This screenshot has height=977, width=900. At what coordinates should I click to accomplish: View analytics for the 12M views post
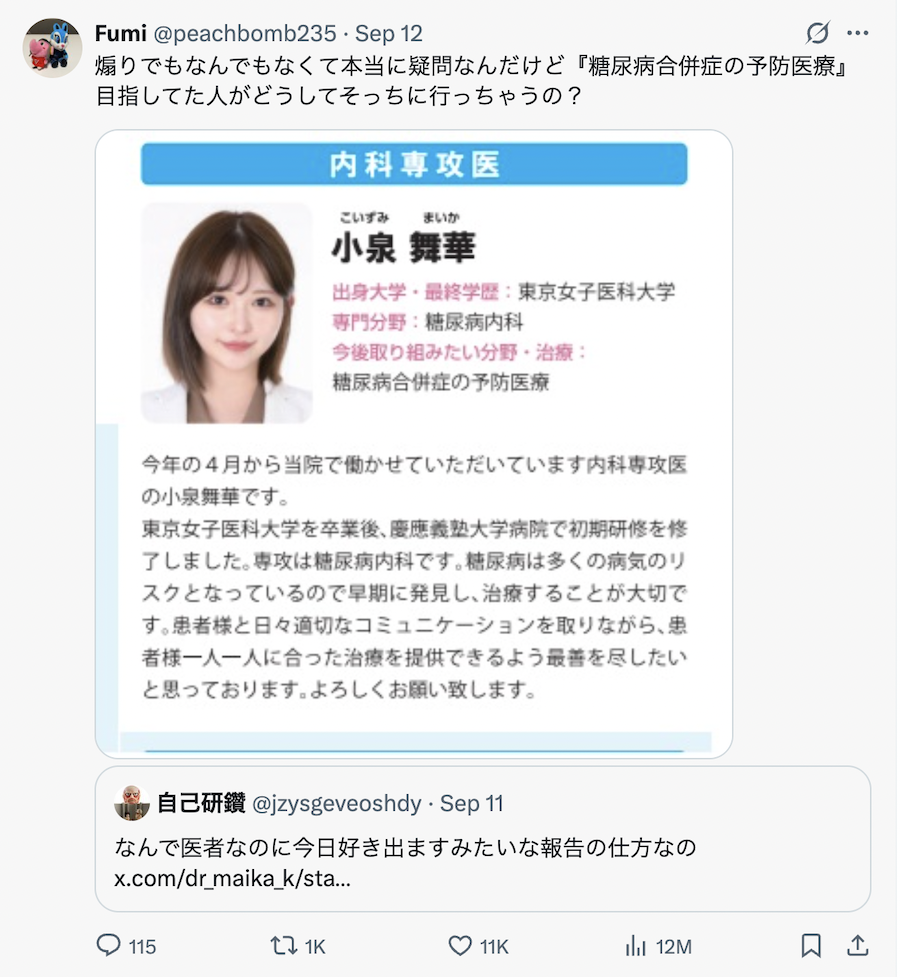(635, 945)
